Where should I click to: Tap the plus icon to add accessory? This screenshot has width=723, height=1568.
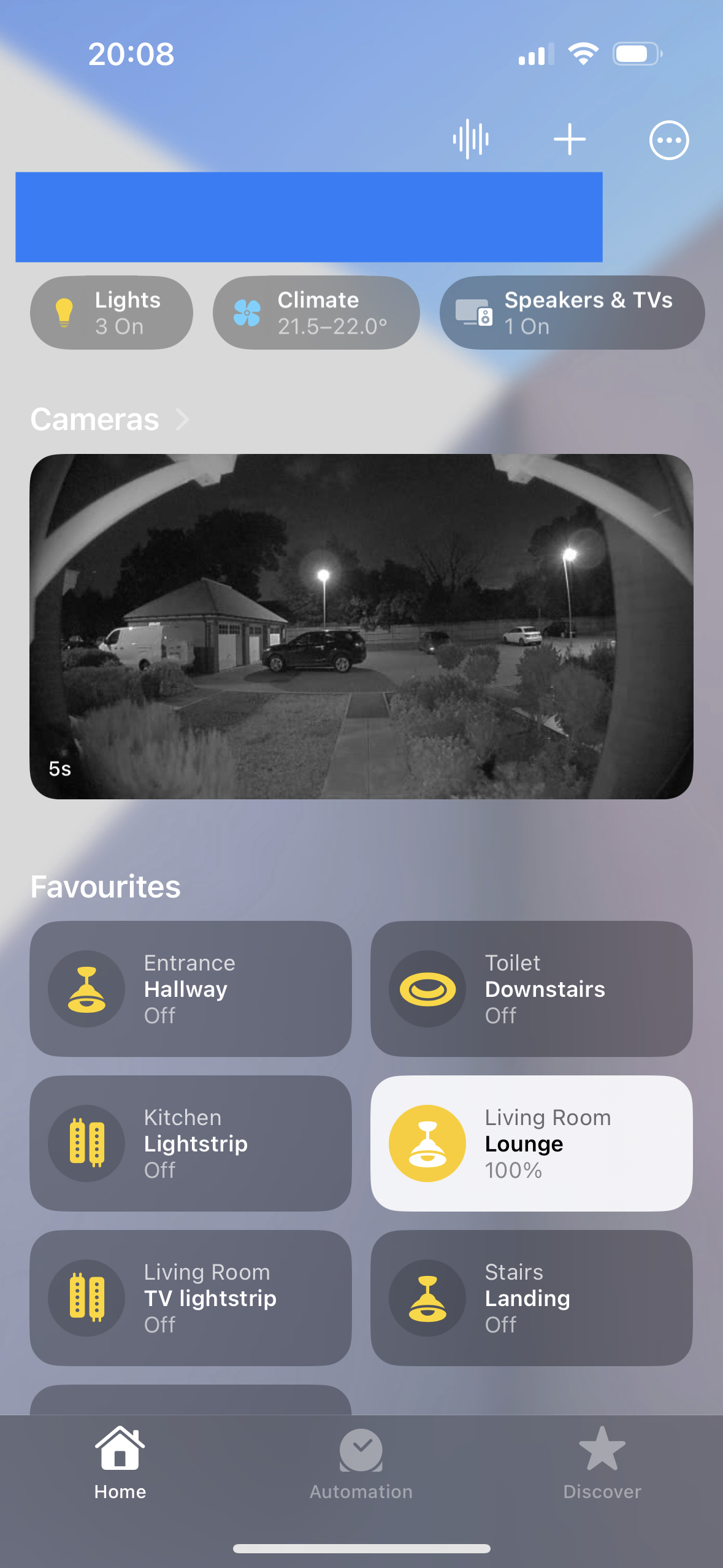(569, 139)
